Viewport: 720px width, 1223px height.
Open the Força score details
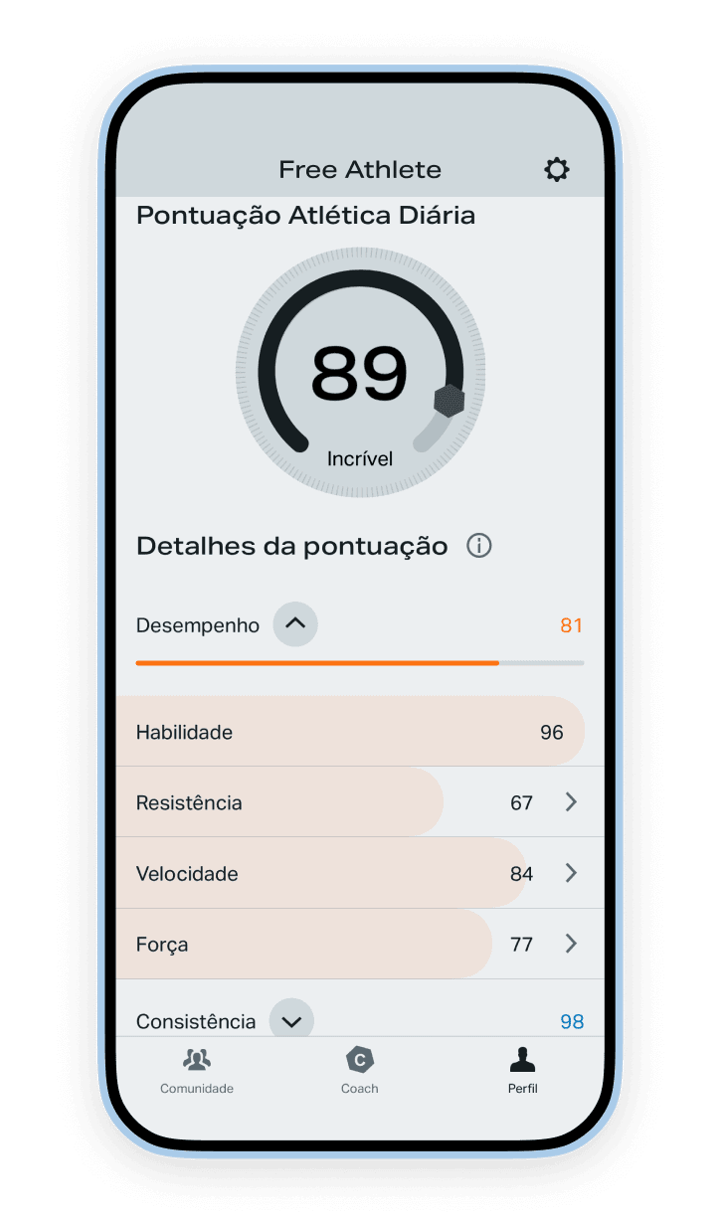point(360,944)
